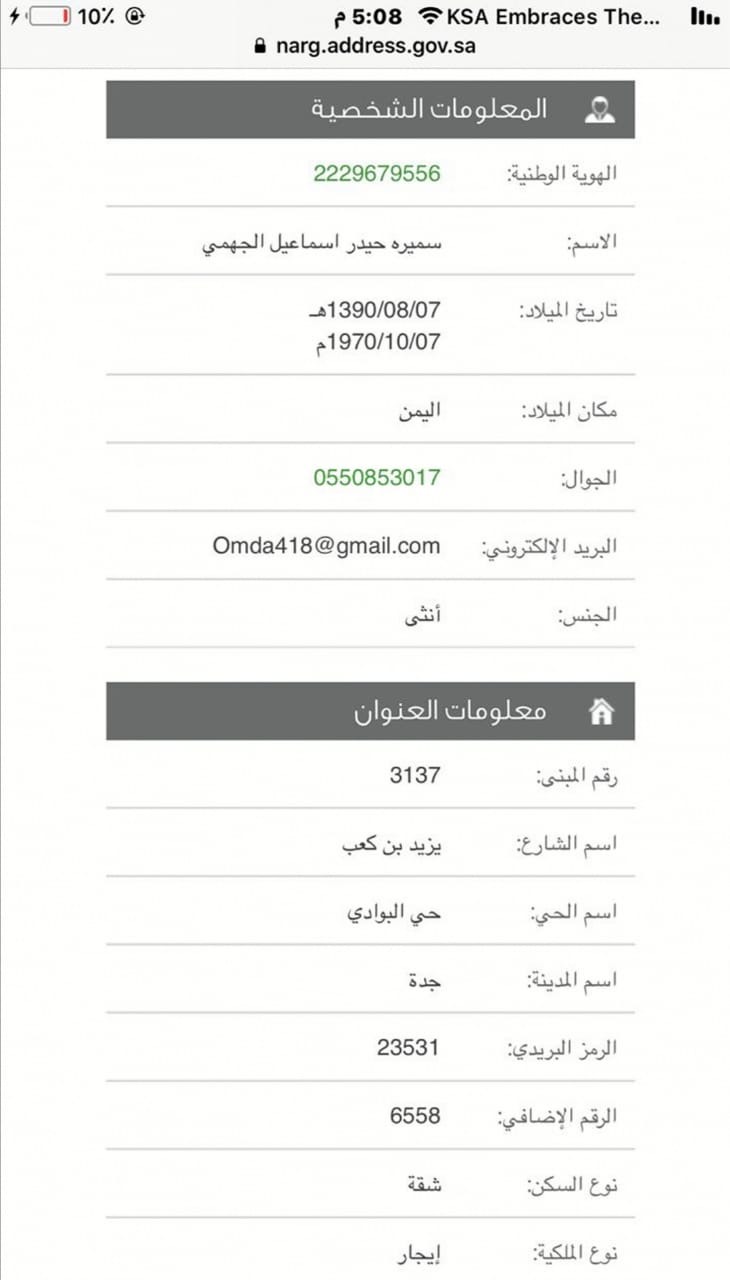
Task: Open the green national ID number 2229679556
Action: 376,173
